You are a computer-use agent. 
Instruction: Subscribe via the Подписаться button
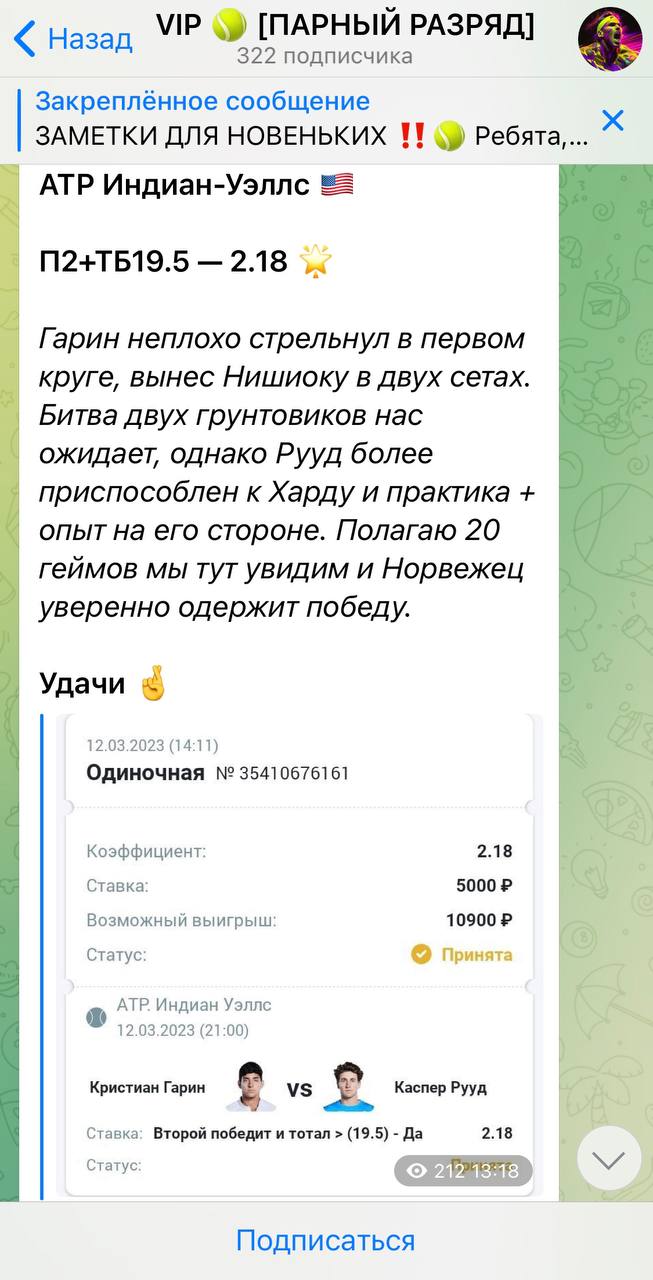pos(326,1241)
